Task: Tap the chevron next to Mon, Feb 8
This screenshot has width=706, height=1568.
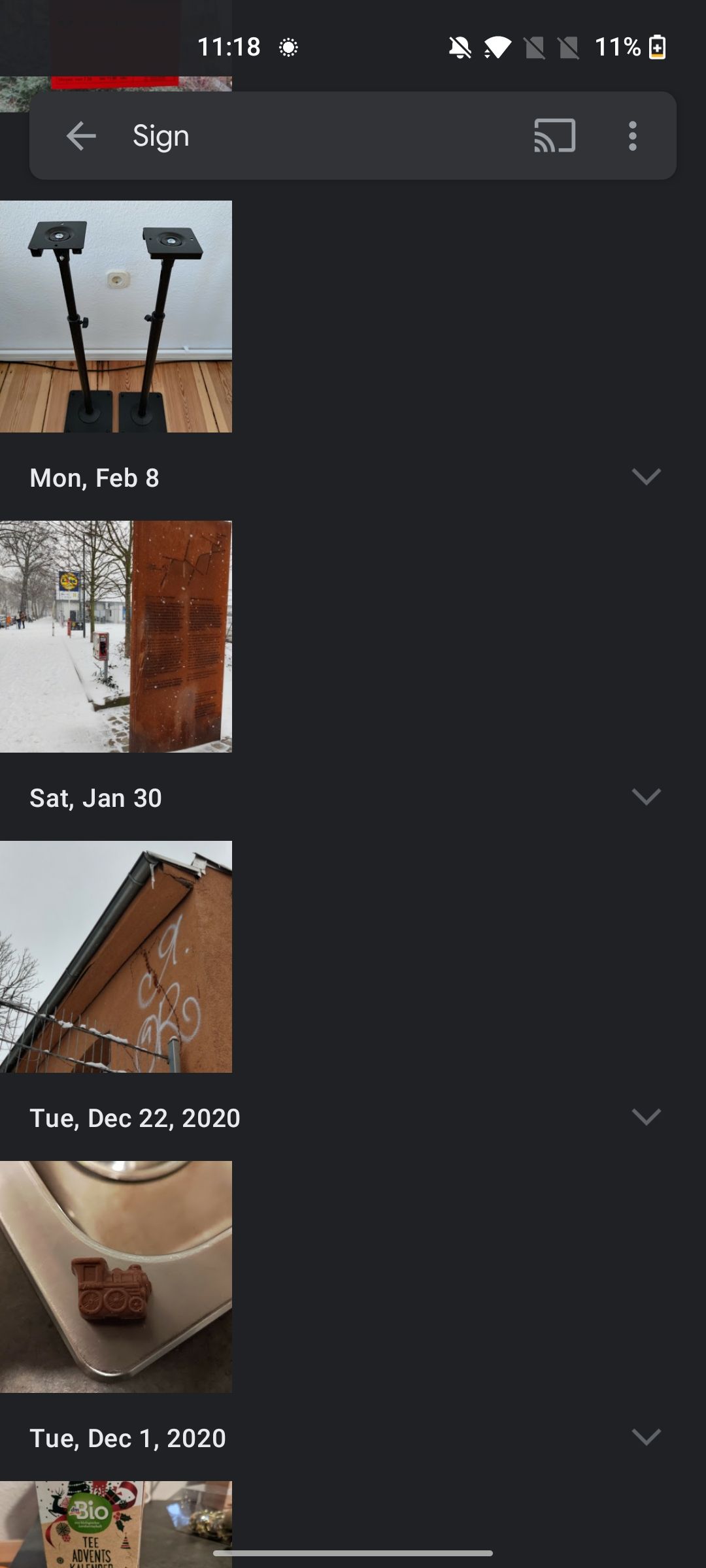Action: click(647, 477)
